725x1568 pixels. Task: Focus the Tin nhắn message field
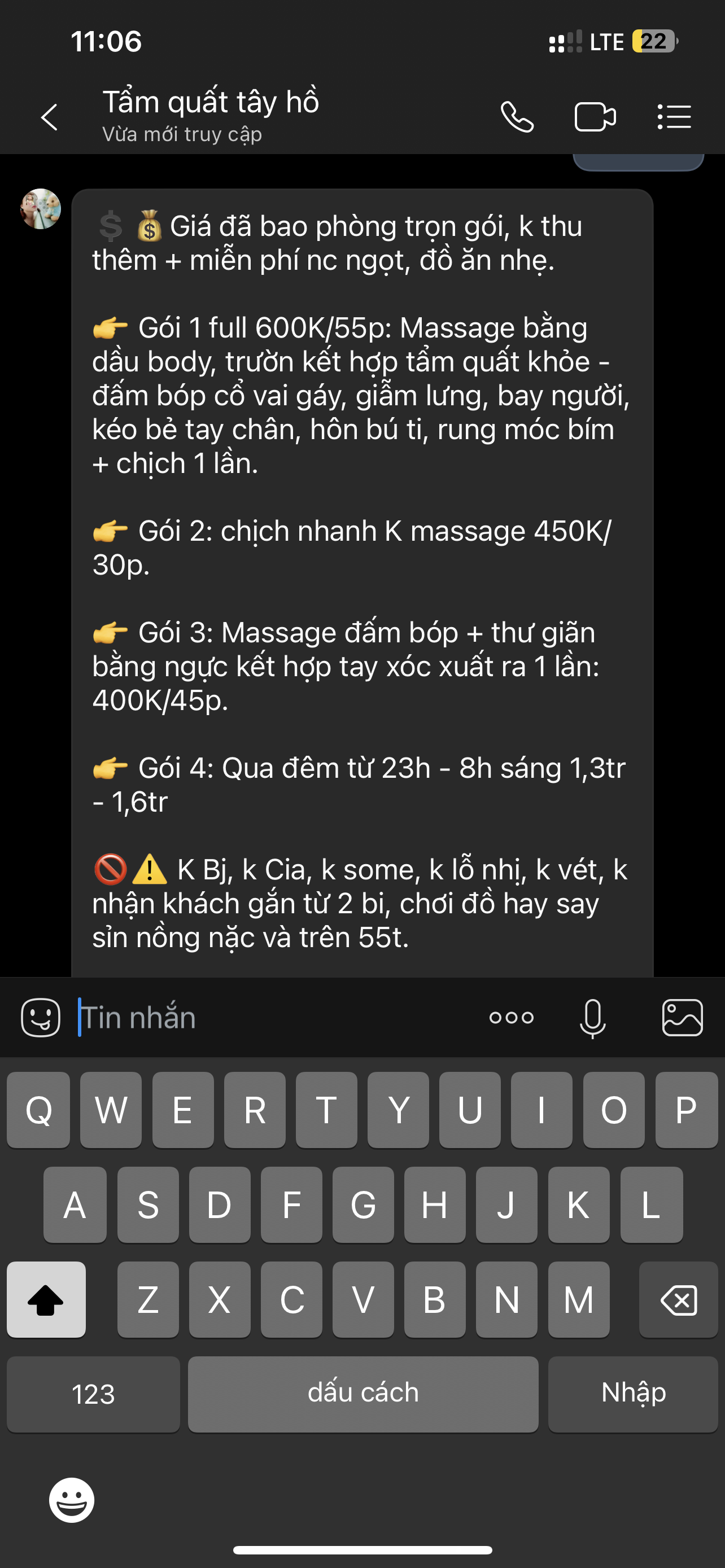(274, 1017)
